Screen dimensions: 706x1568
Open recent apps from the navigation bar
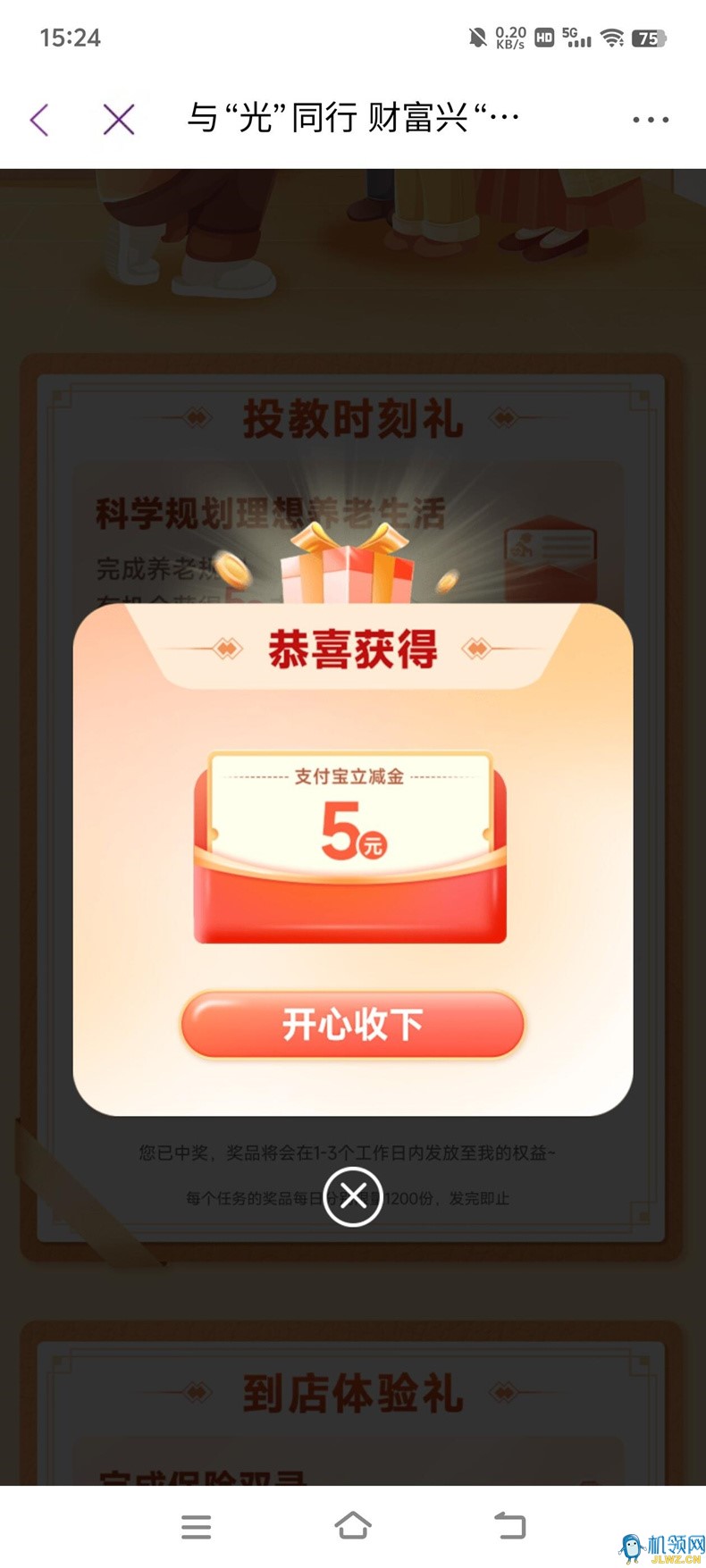click(196, 1526)
